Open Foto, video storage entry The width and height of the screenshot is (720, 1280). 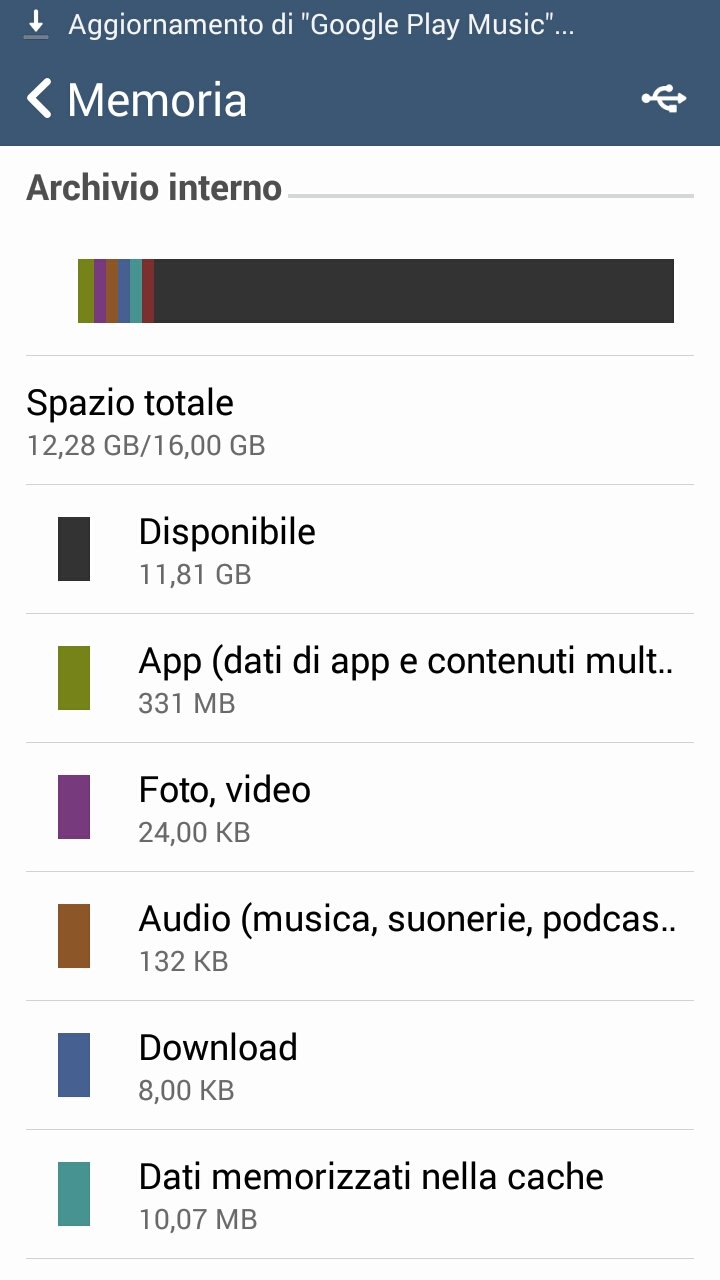point(360,808)
